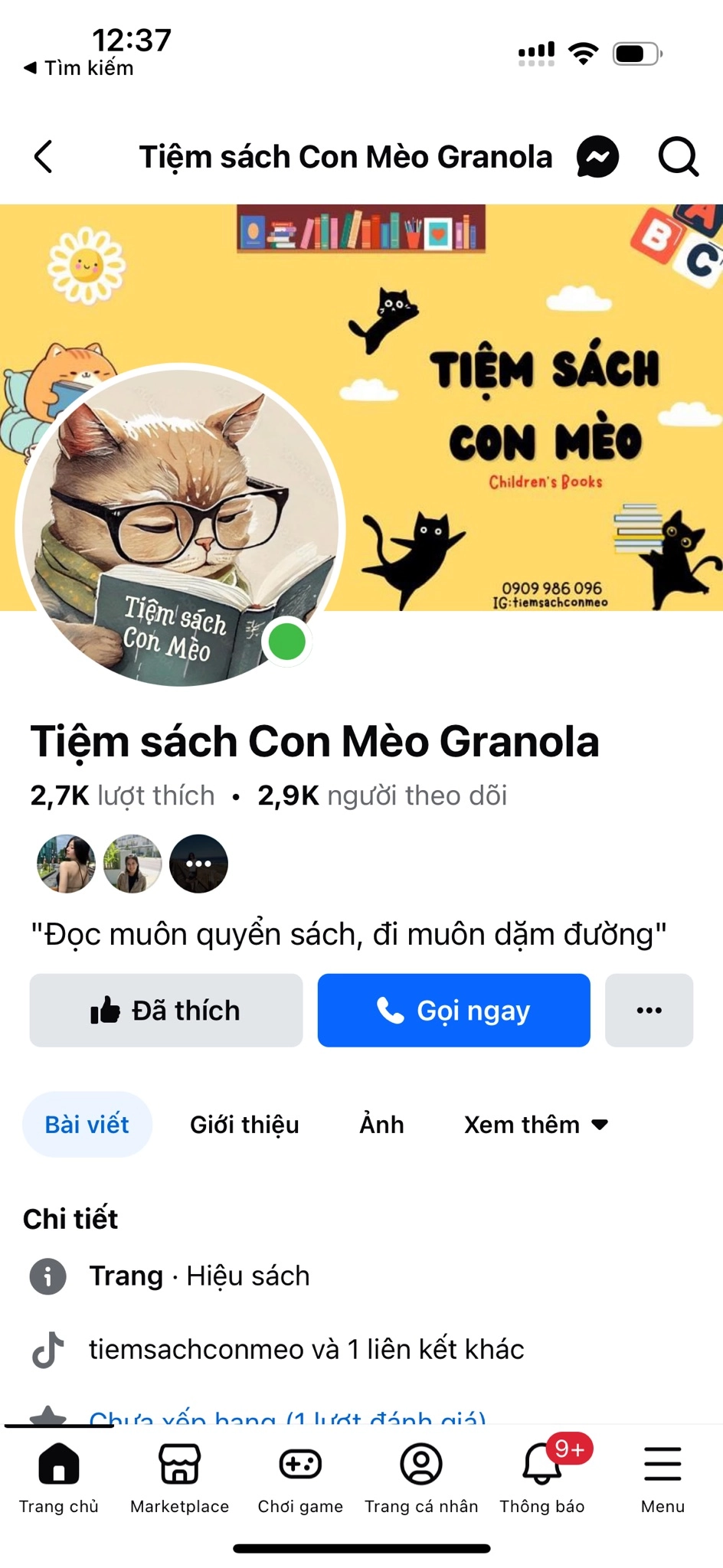The height and width of the screenshot is (1568, 723).
Task: Open Messenger chat with the page
Action: click(597, 157)
